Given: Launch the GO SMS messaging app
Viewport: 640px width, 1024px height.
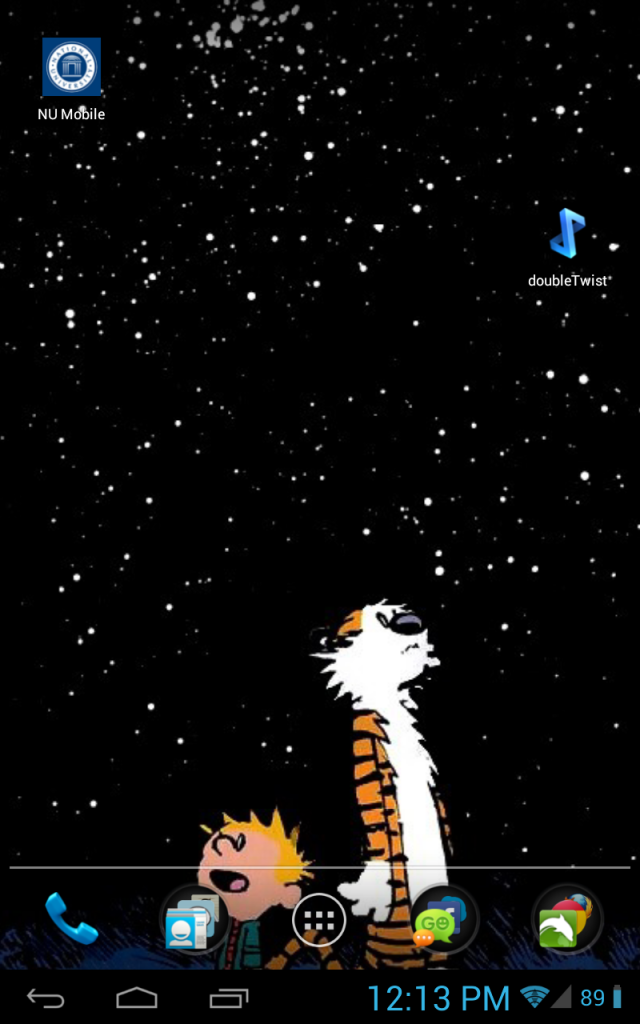Looking at the screenshot, I should (x=443, y=919).
